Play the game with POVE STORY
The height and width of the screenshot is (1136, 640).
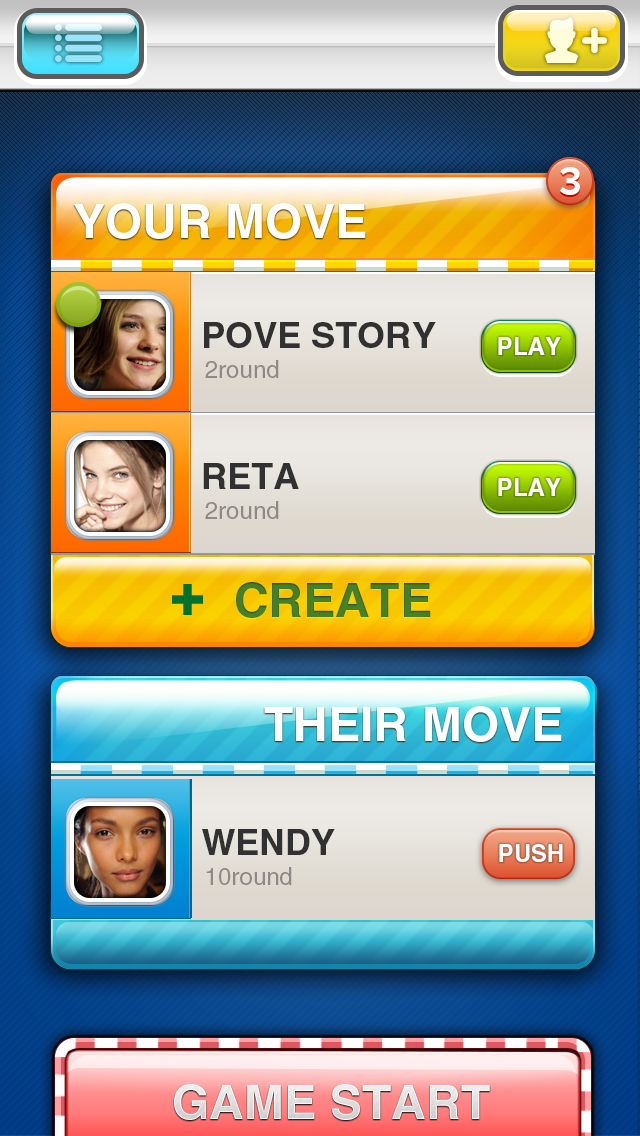(x=528, y=346)
